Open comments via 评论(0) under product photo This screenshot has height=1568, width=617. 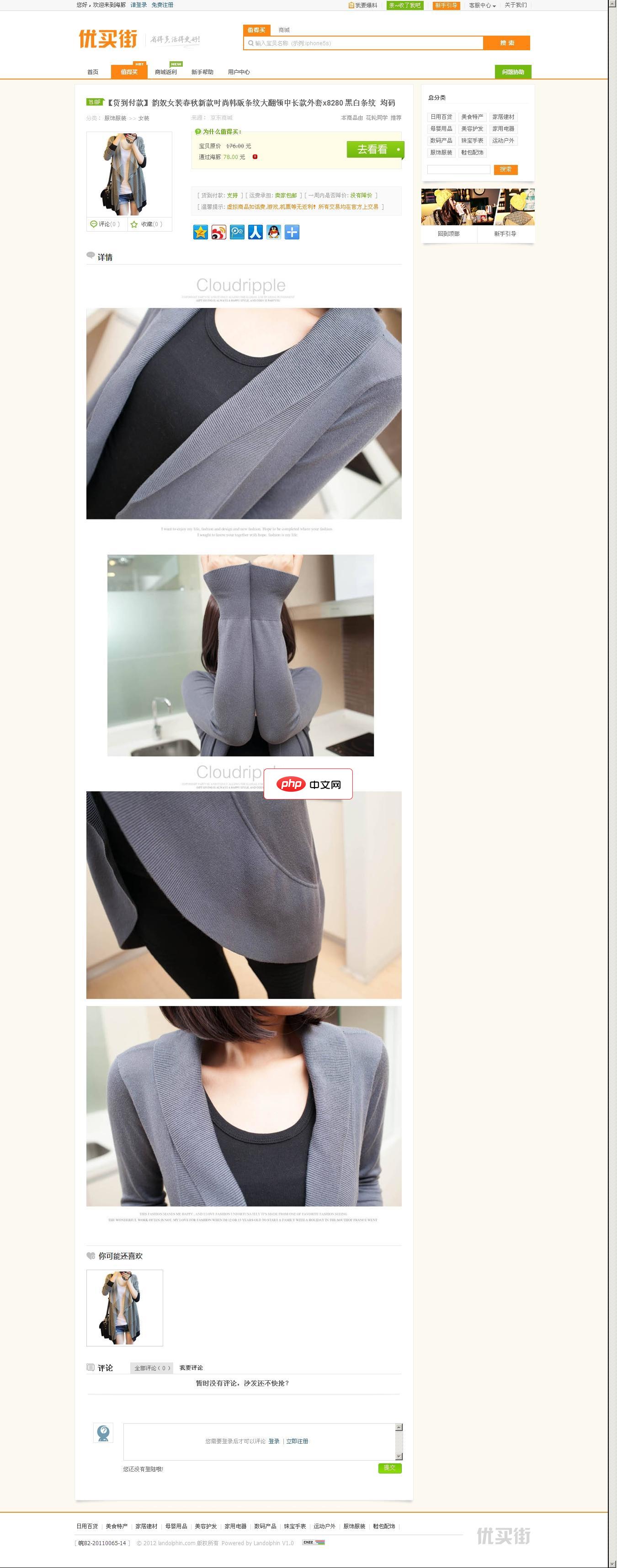click(106, 225)
